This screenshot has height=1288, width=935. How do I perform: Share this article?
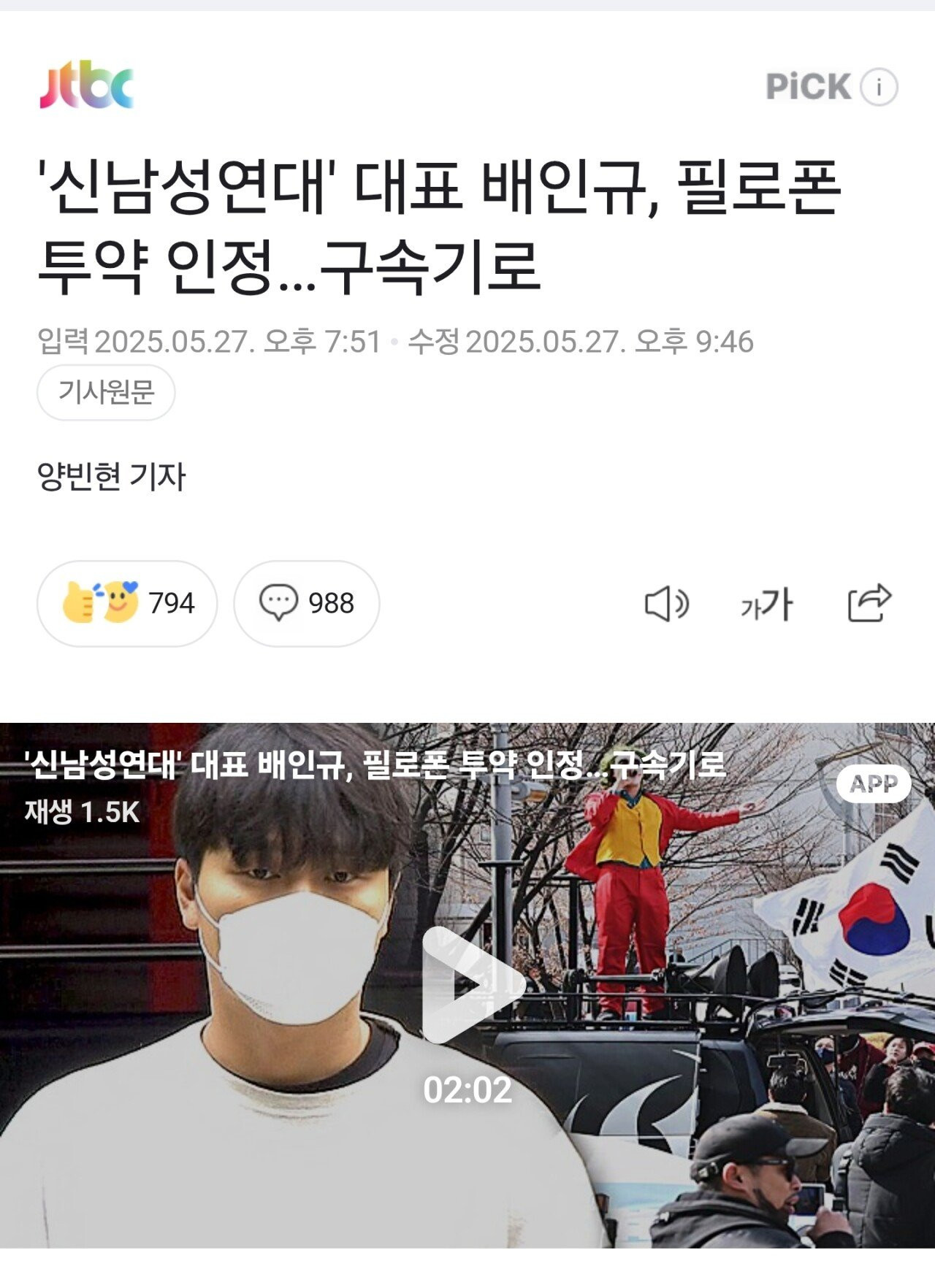coord(869,603)
